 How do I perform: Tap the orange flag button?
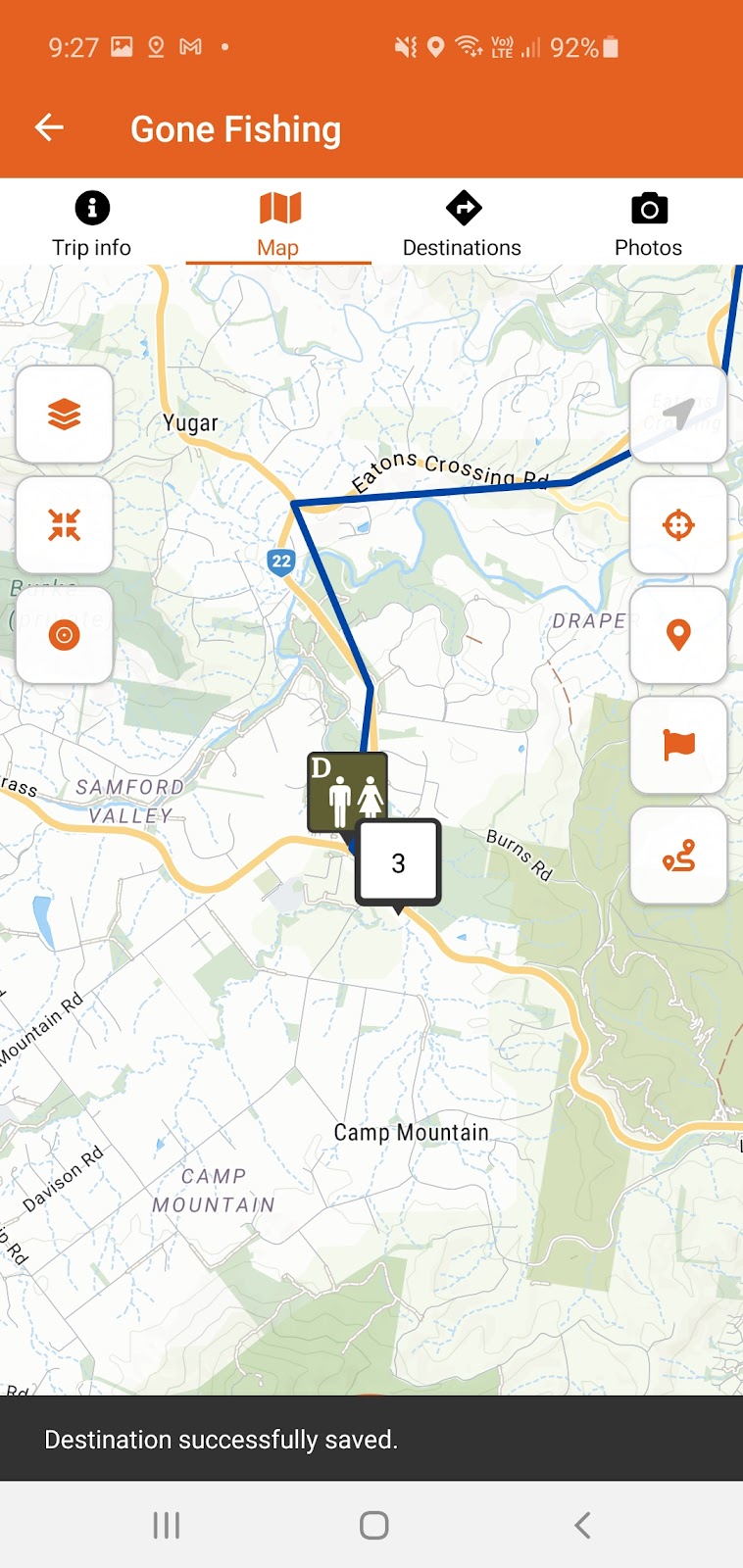coord(678,746)
